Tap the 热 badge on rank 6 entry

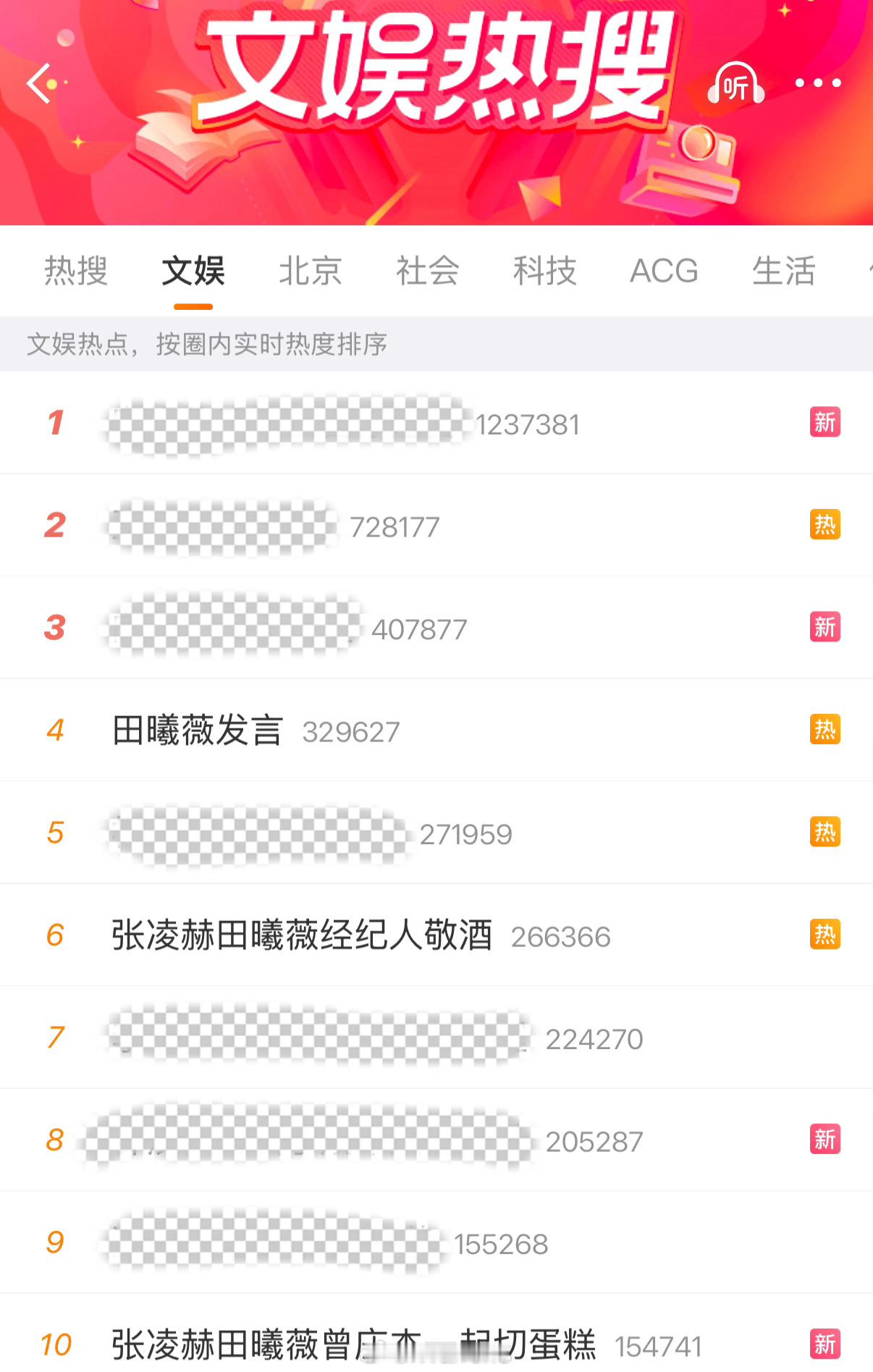(824, 935)
